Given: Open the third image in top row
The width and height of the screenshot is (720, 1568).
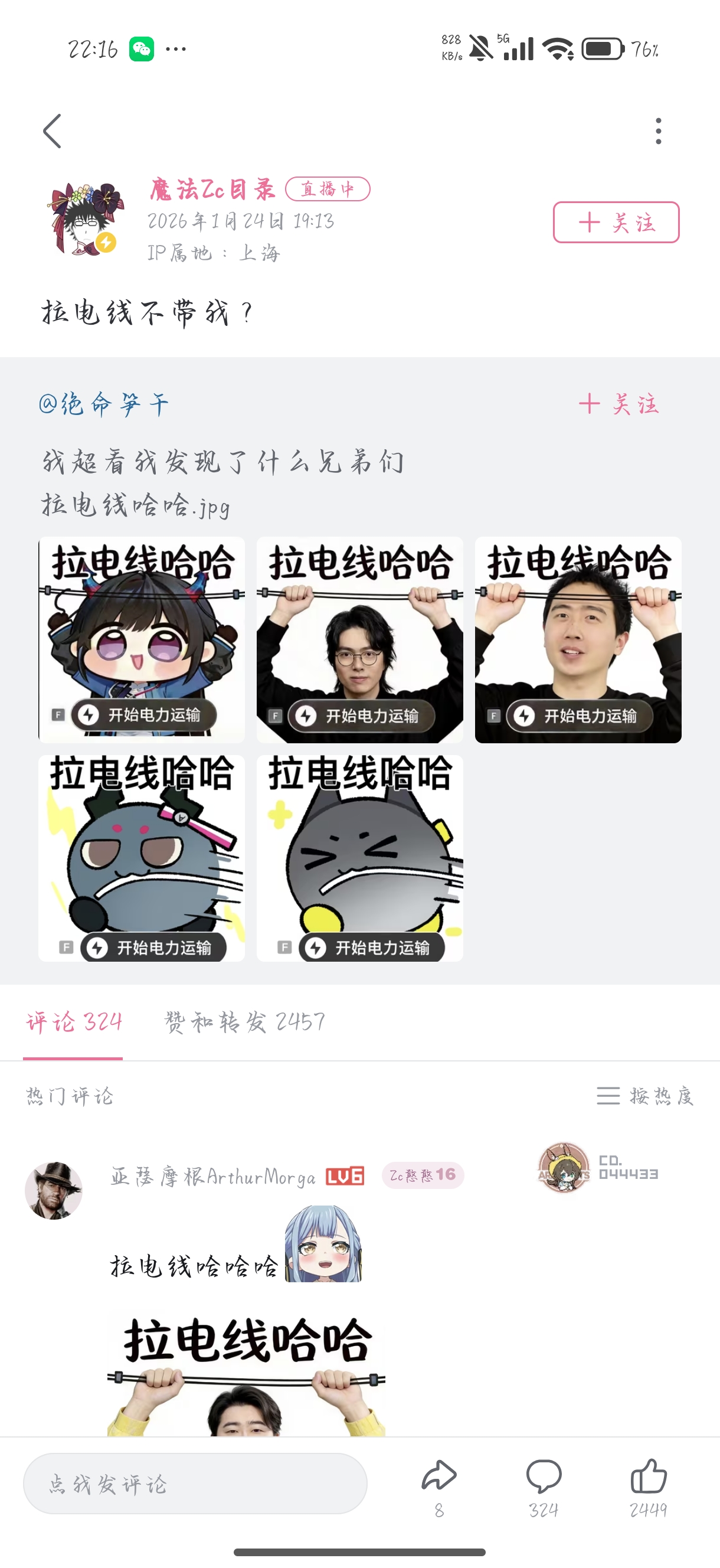Looking at the screenshot, I should point(578,639).
